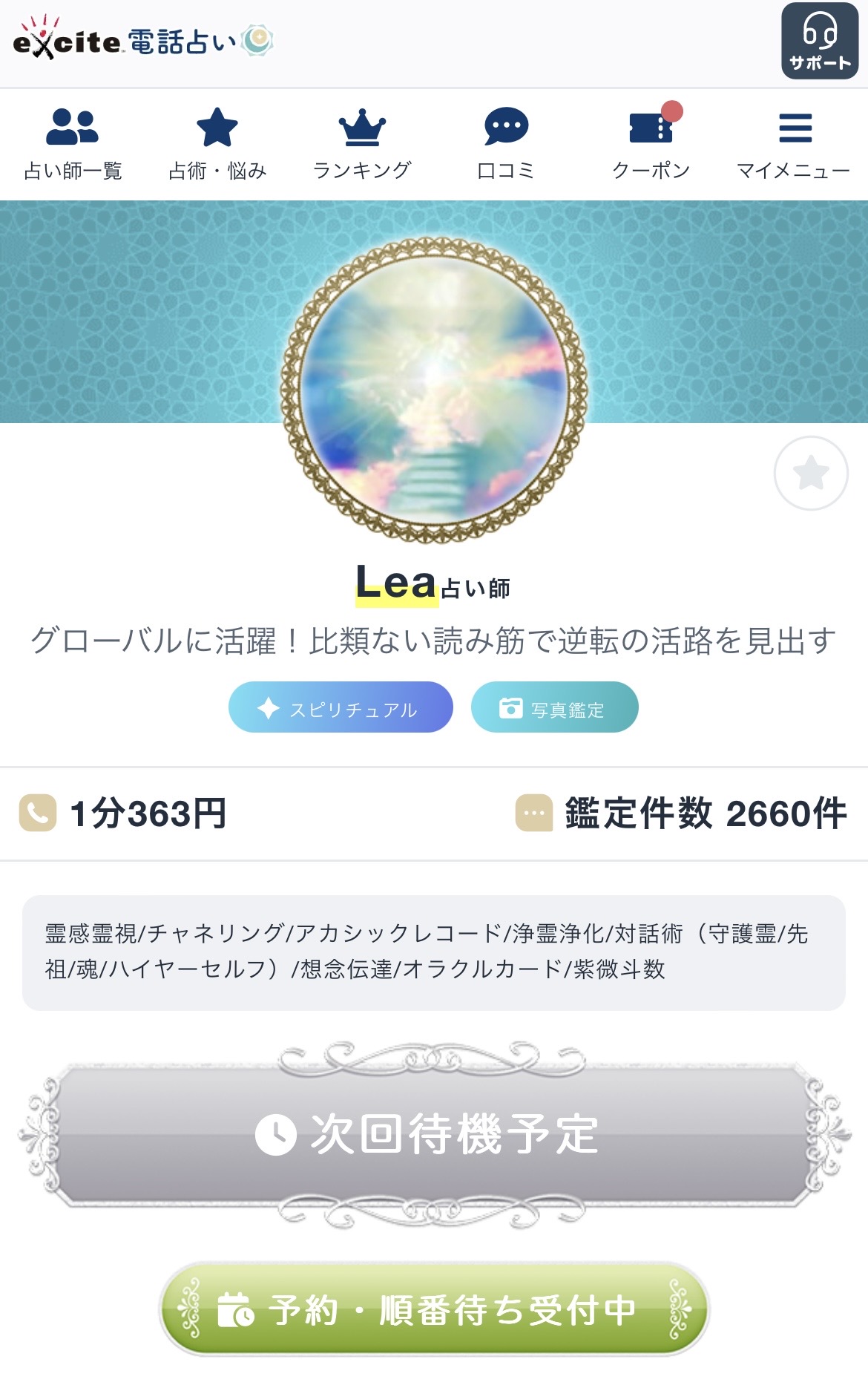Click 予約・順番待ち受付中 reservation button

tap(434, 1311)
